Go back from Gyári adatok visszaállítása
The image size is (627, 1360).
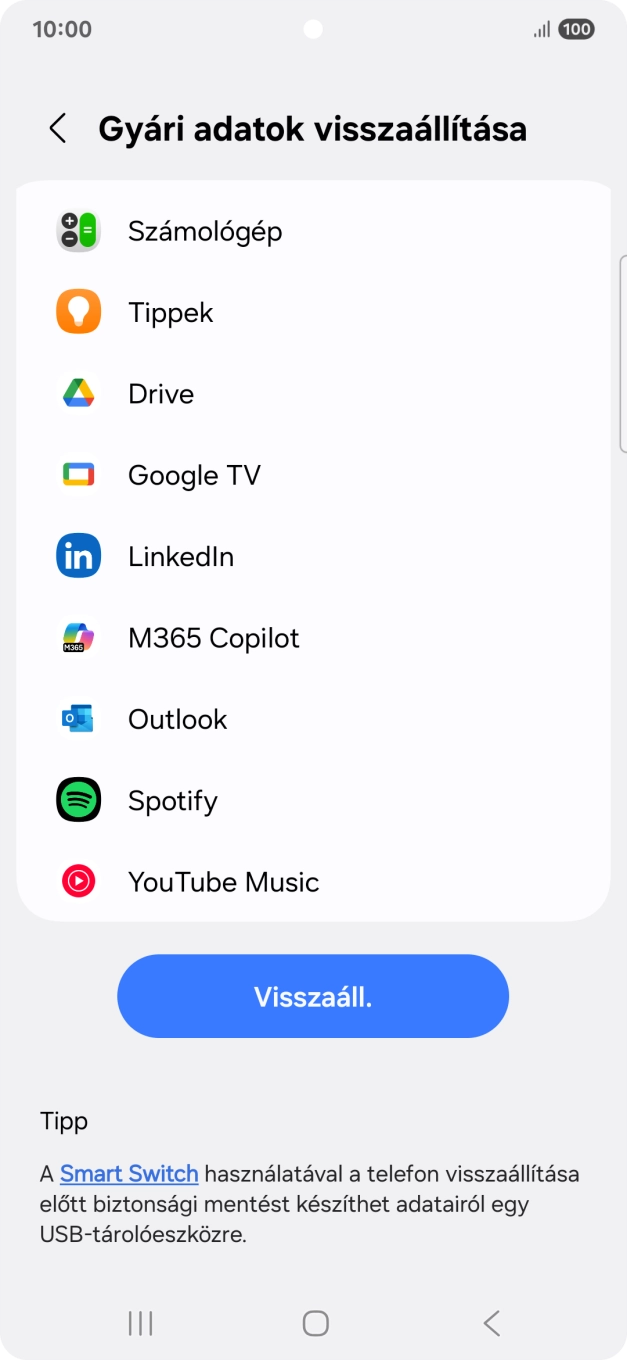58,129
